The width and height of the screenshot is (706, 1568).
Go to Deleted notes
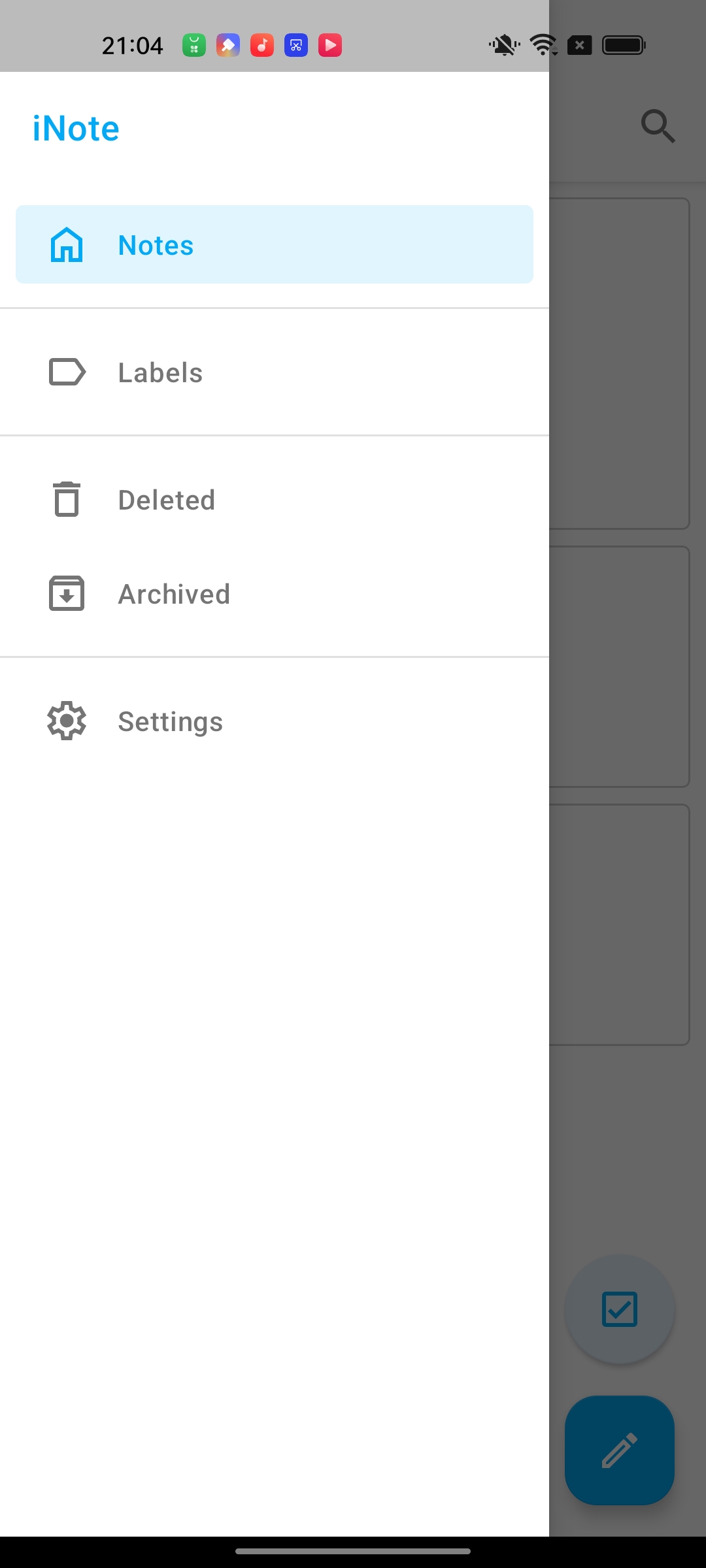275,500
